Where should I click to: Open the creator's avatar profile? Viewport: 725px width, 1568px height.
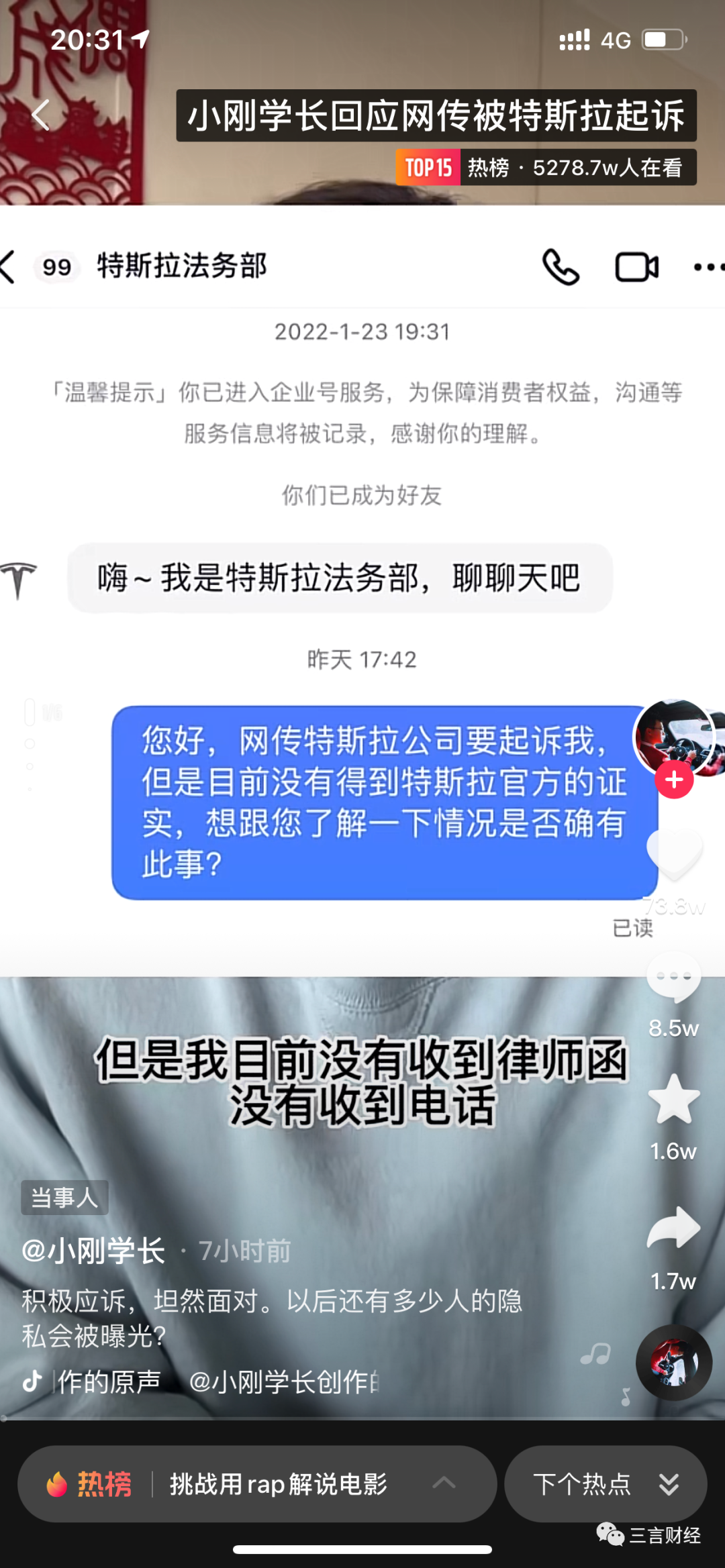click(x=674, y=736)
